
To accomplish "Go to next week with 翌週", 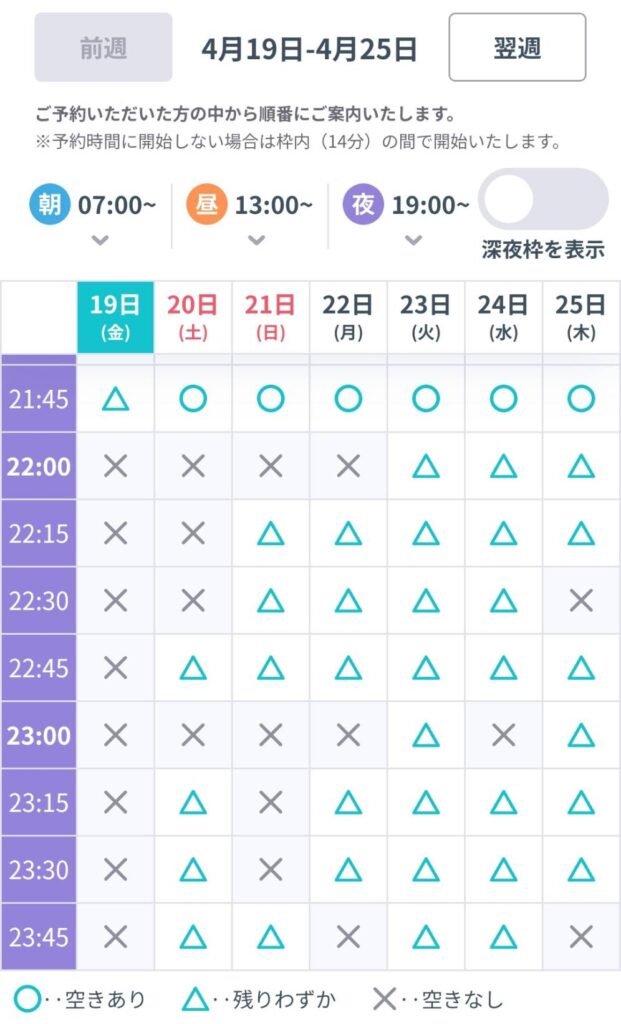I will tap(517, 47).
